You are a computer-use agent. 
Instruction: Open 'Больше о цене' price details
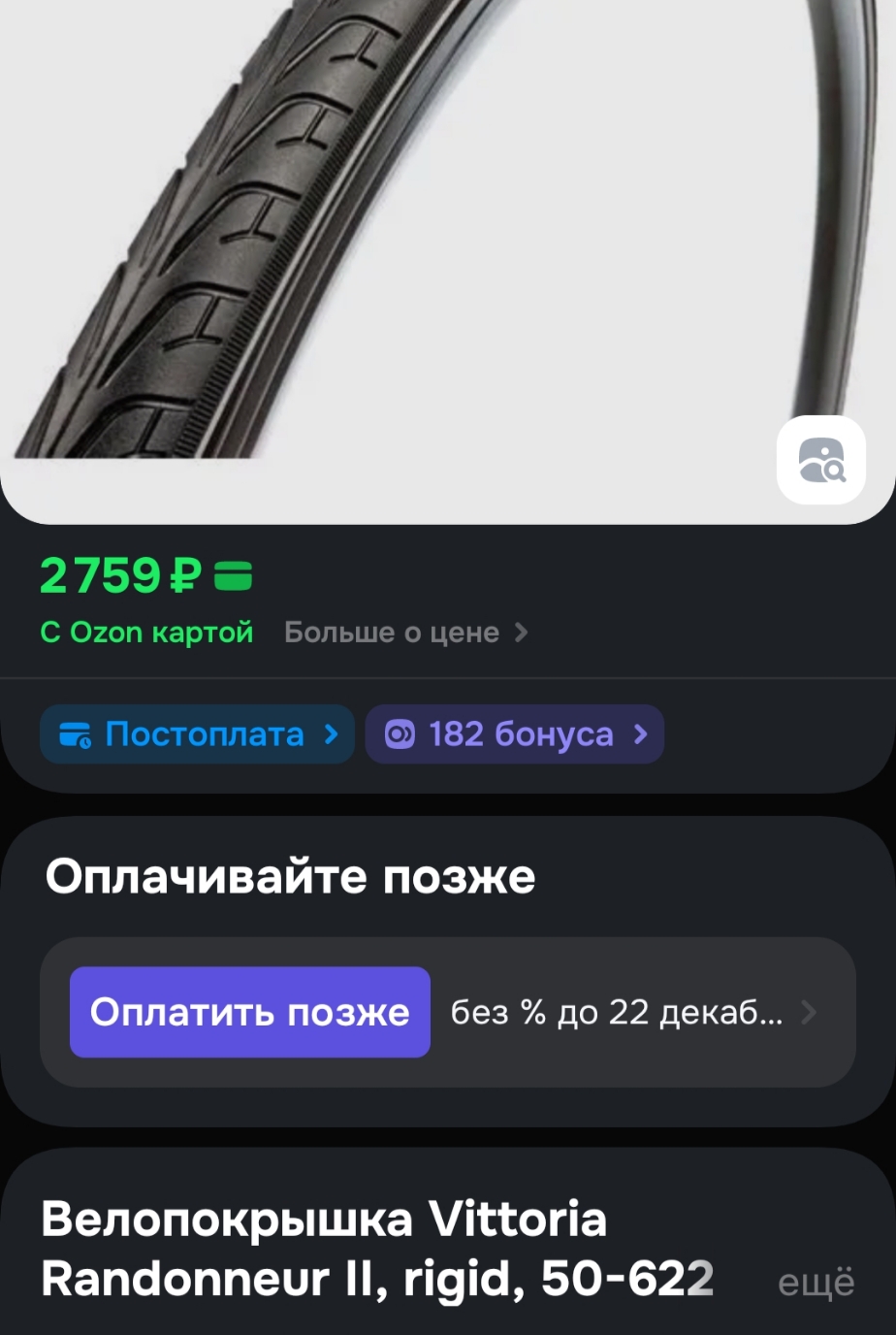(x=405, y=633)
